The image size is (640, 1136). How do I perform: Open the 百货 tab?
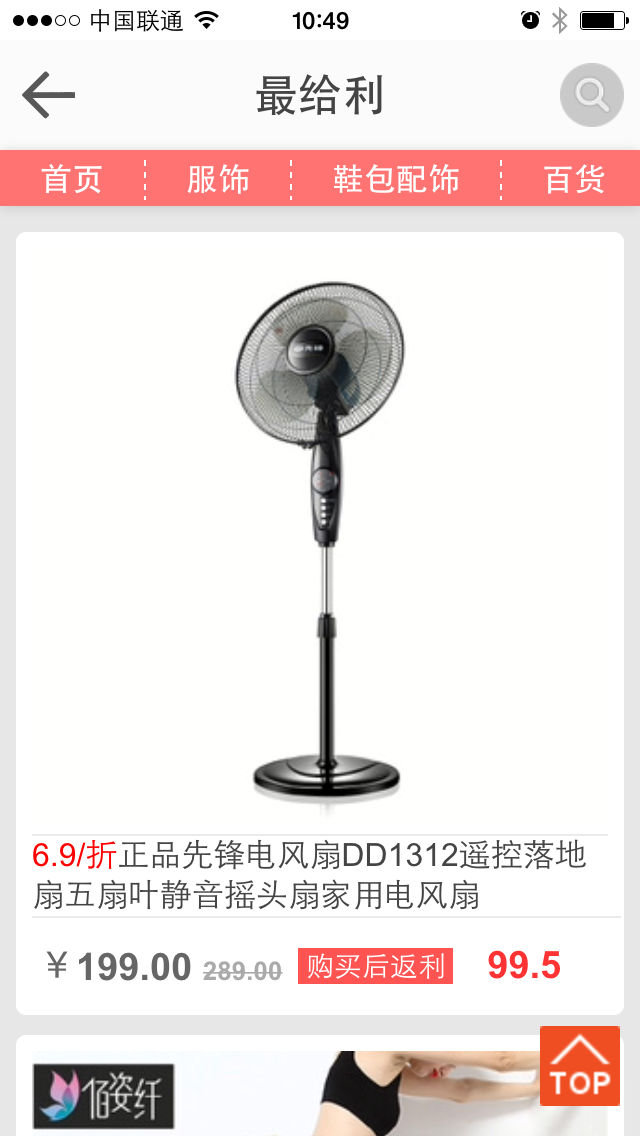[x=574, y=179]
